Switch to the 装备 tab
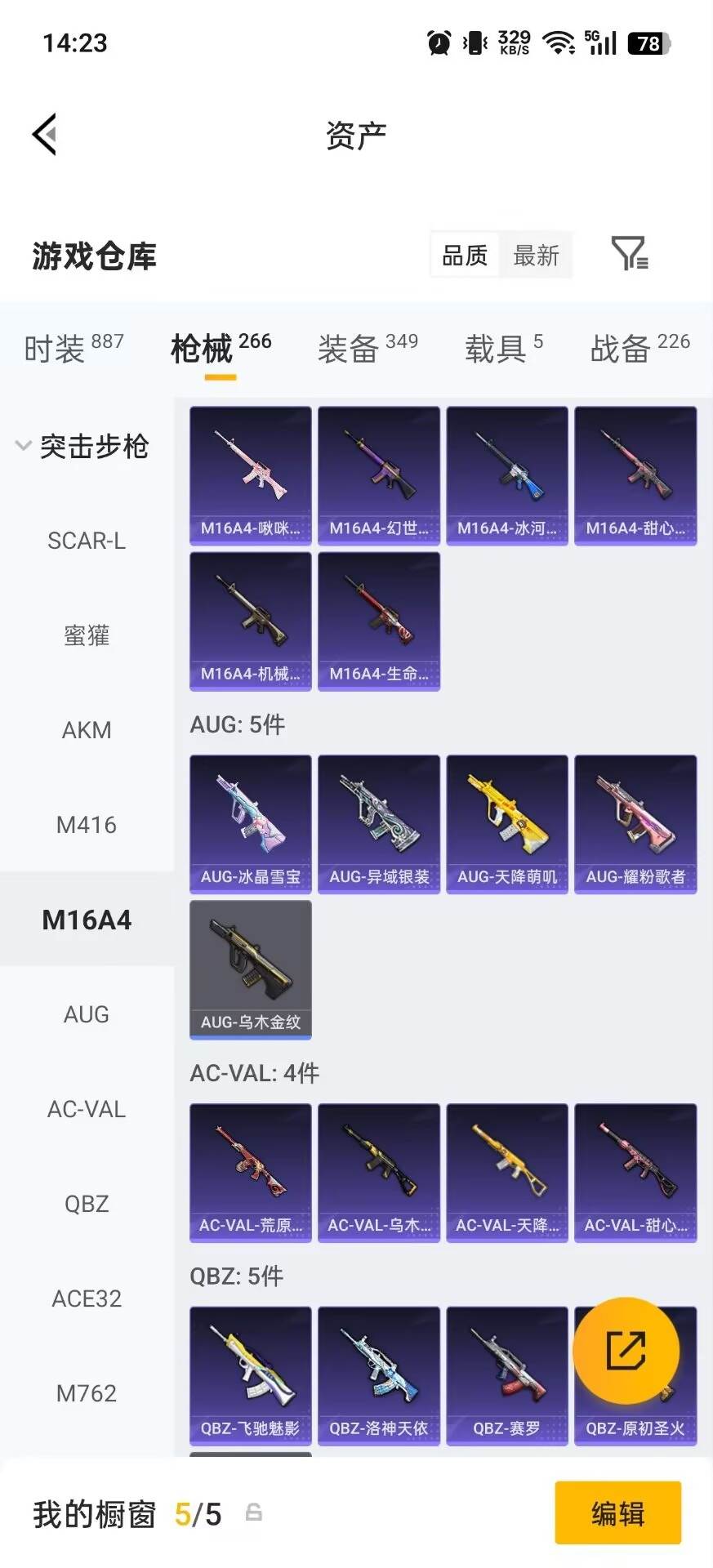Image resolution: width=713 pixels, height=1568 pixels. point(368,348)
